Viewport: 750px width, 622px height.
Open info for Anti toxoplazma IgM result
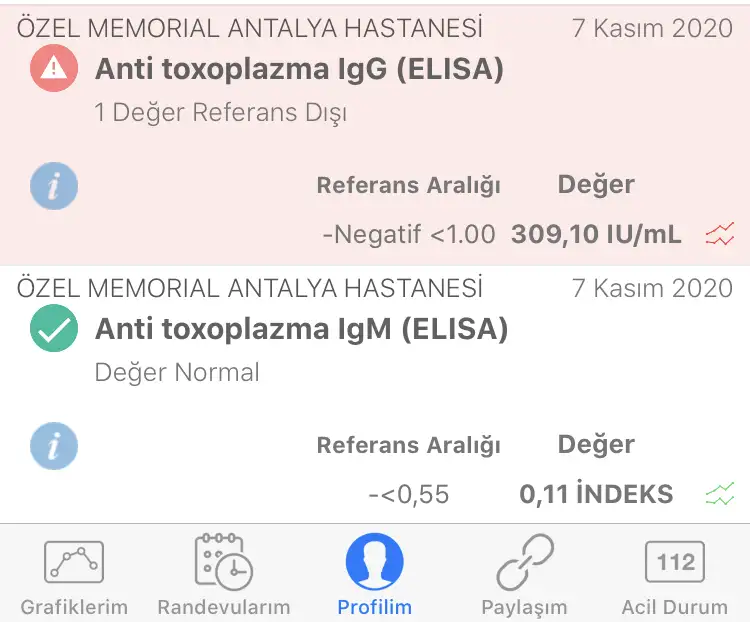click(53, 446)
